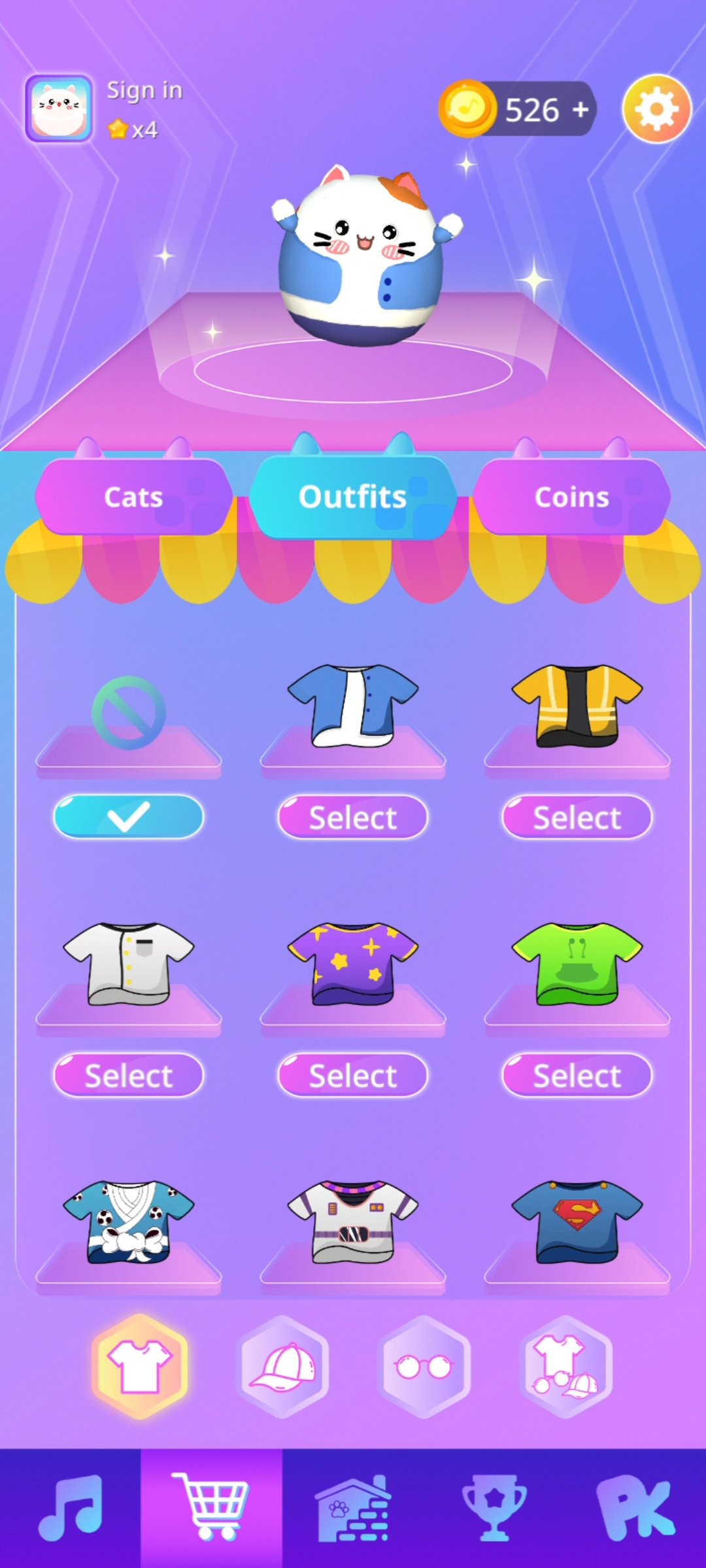Switch to the Coins tab
The width and height of the screenshot is (706, 1568).
572,497
